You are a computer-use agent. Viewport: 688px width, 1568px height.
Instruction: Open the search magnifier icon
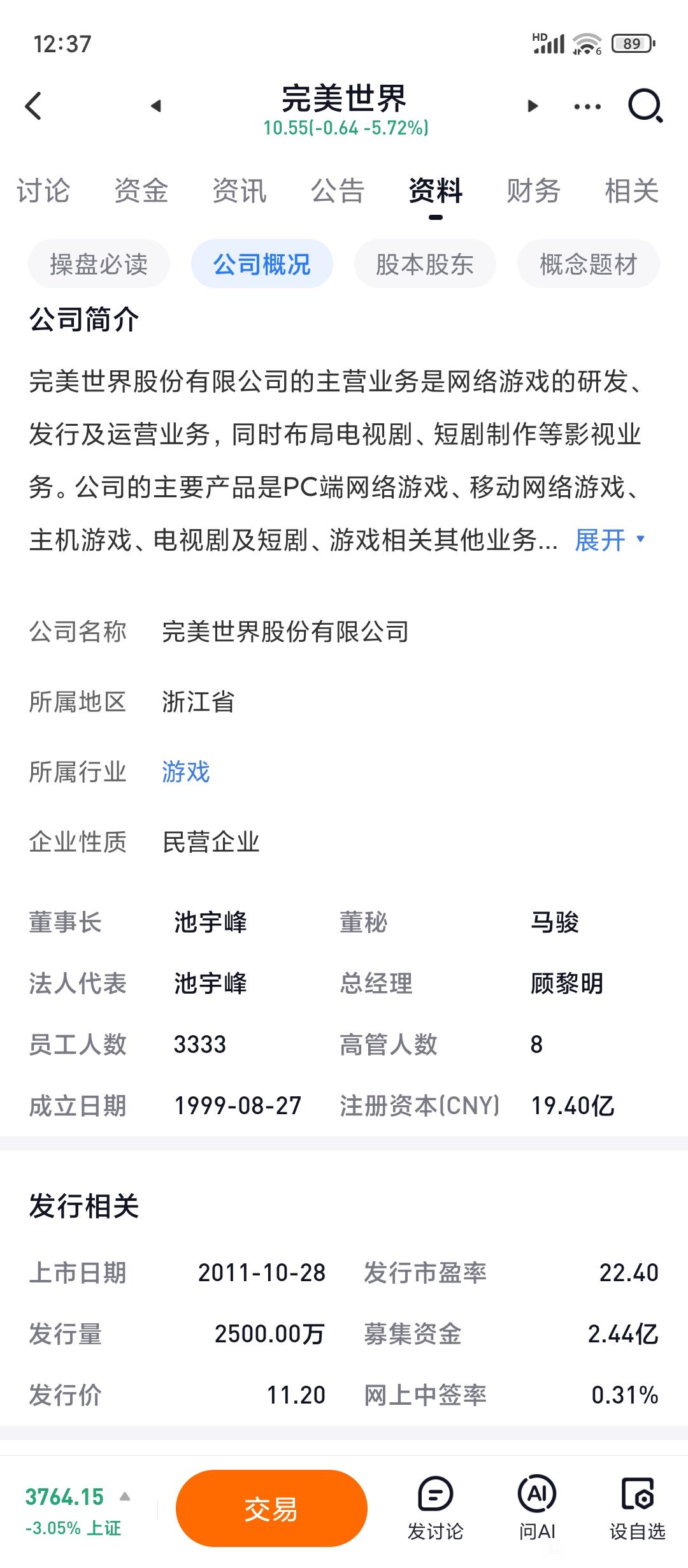coord(645,106)
